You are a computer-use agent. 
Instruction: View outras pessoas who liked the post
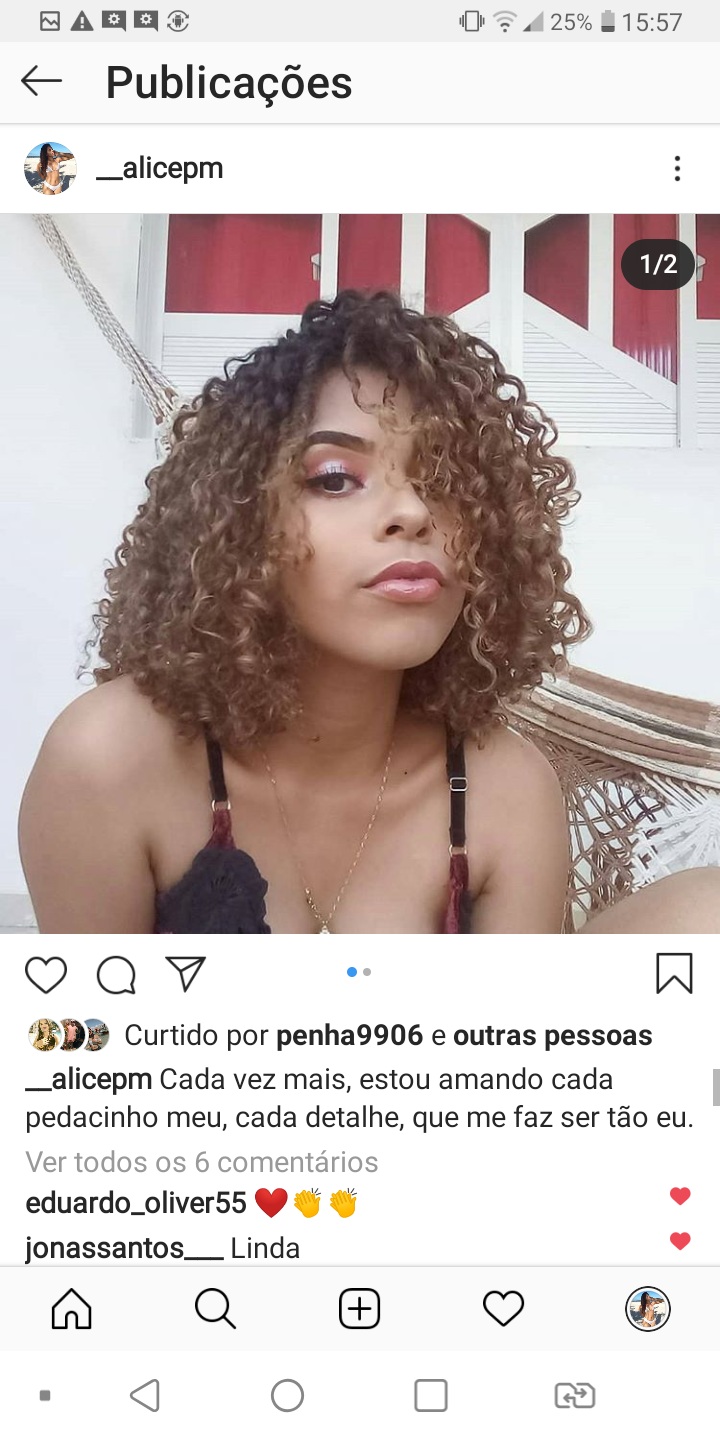click(x=552, y=1036)
